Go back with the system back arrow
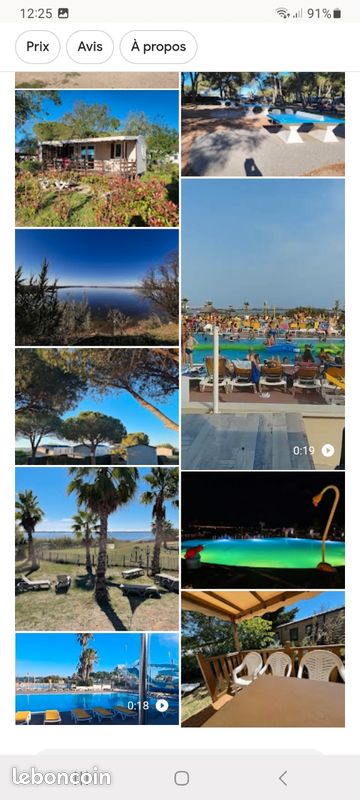Screen dimensions: 360x800 (283, 778)
